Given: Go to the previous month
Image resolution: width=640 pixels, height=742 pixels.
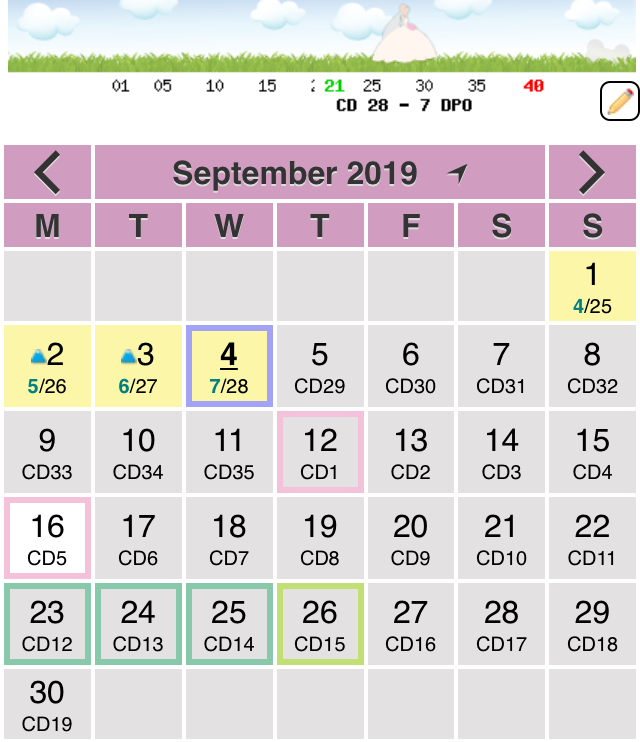Looking at the screenshot, I should point(47,173).
